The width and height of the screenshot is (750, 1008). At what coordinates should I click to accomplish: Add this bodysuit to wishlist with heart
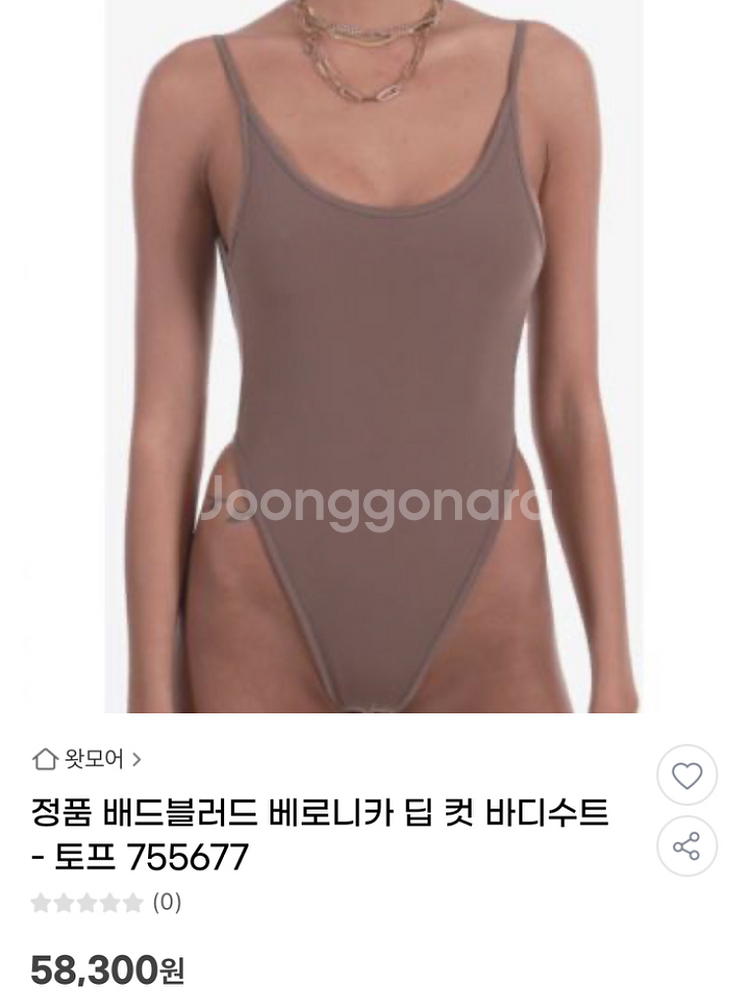click(686, 775)
